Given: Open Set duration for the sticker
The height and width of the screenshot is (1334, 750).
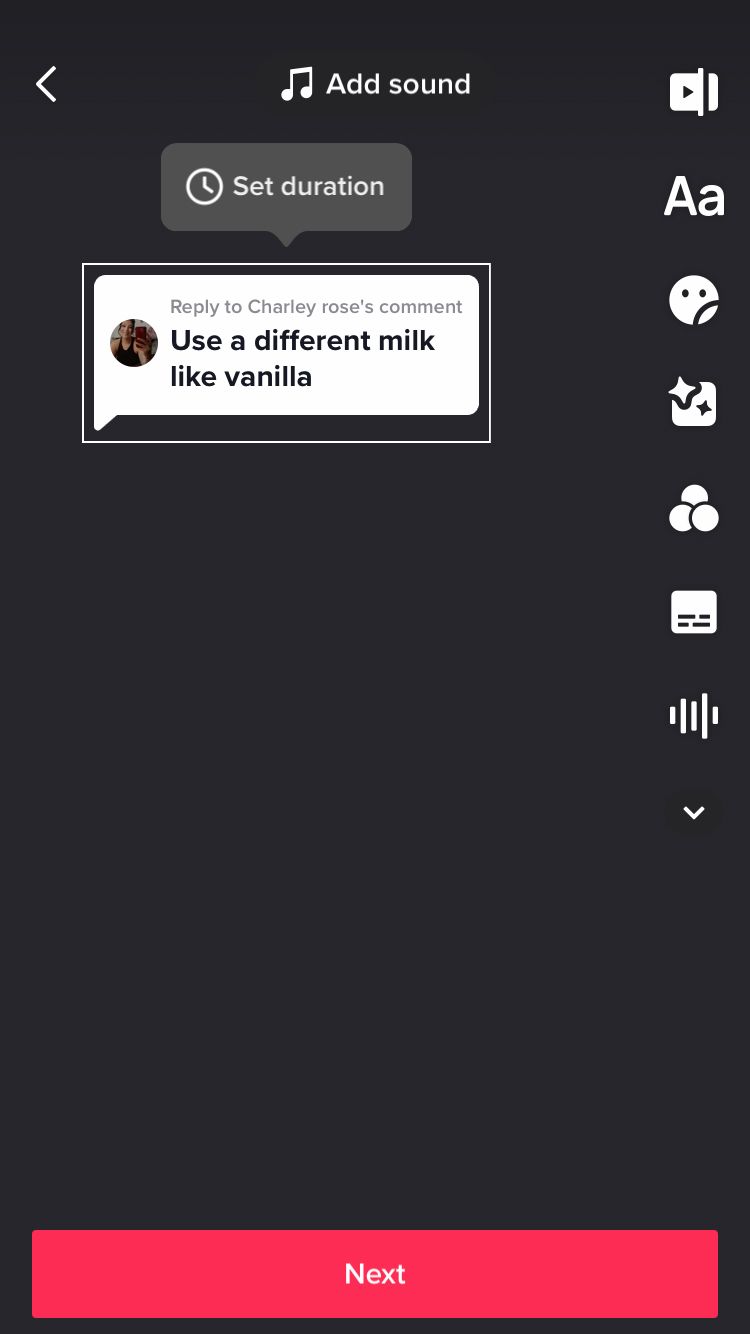Looking at the screenshot, I should [x=286, y=187].
